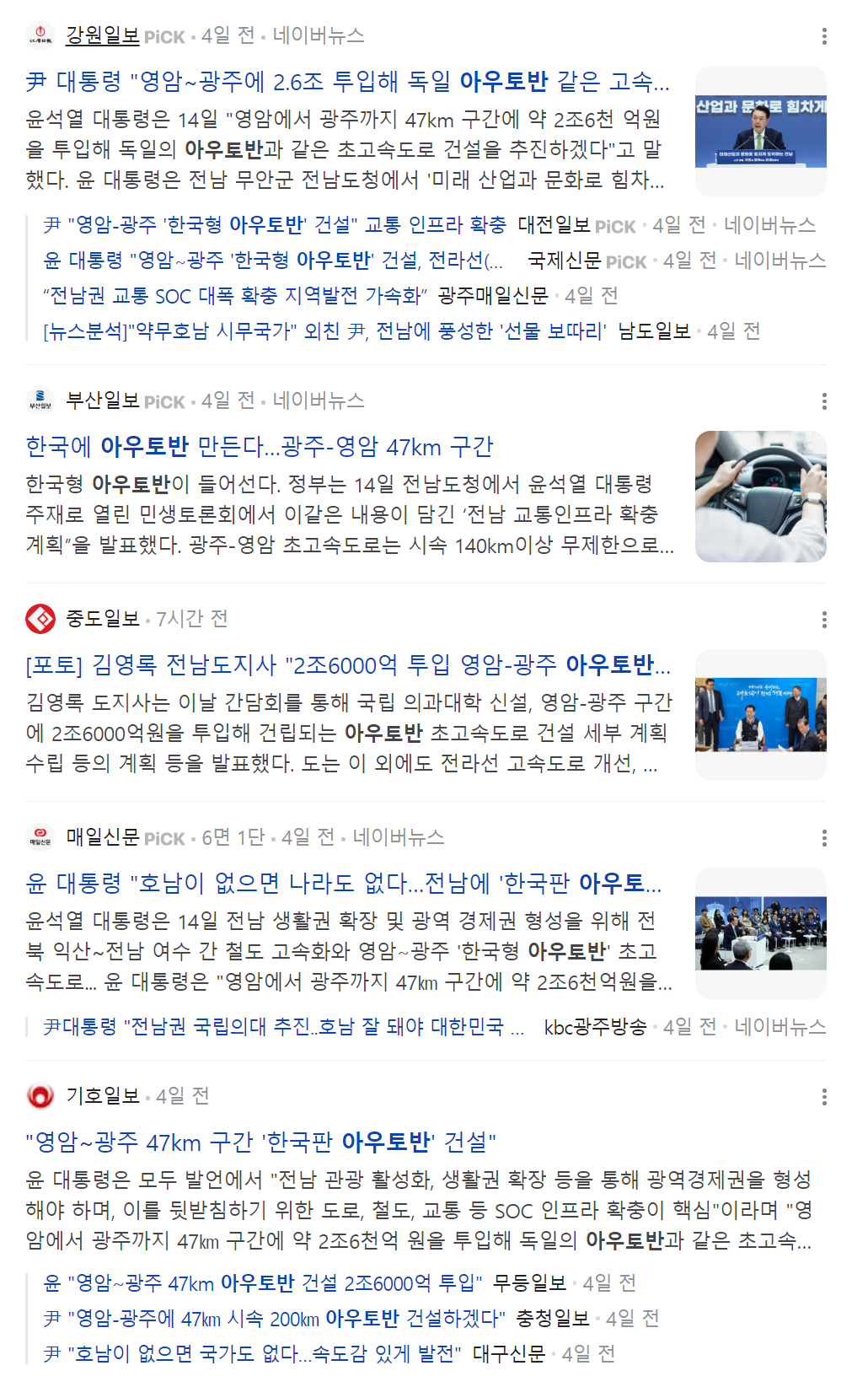Image resolution: width=868 pixels, height=1387 pixels.
Task: Open options menu for the 강원일보 article
Action: 823,36
